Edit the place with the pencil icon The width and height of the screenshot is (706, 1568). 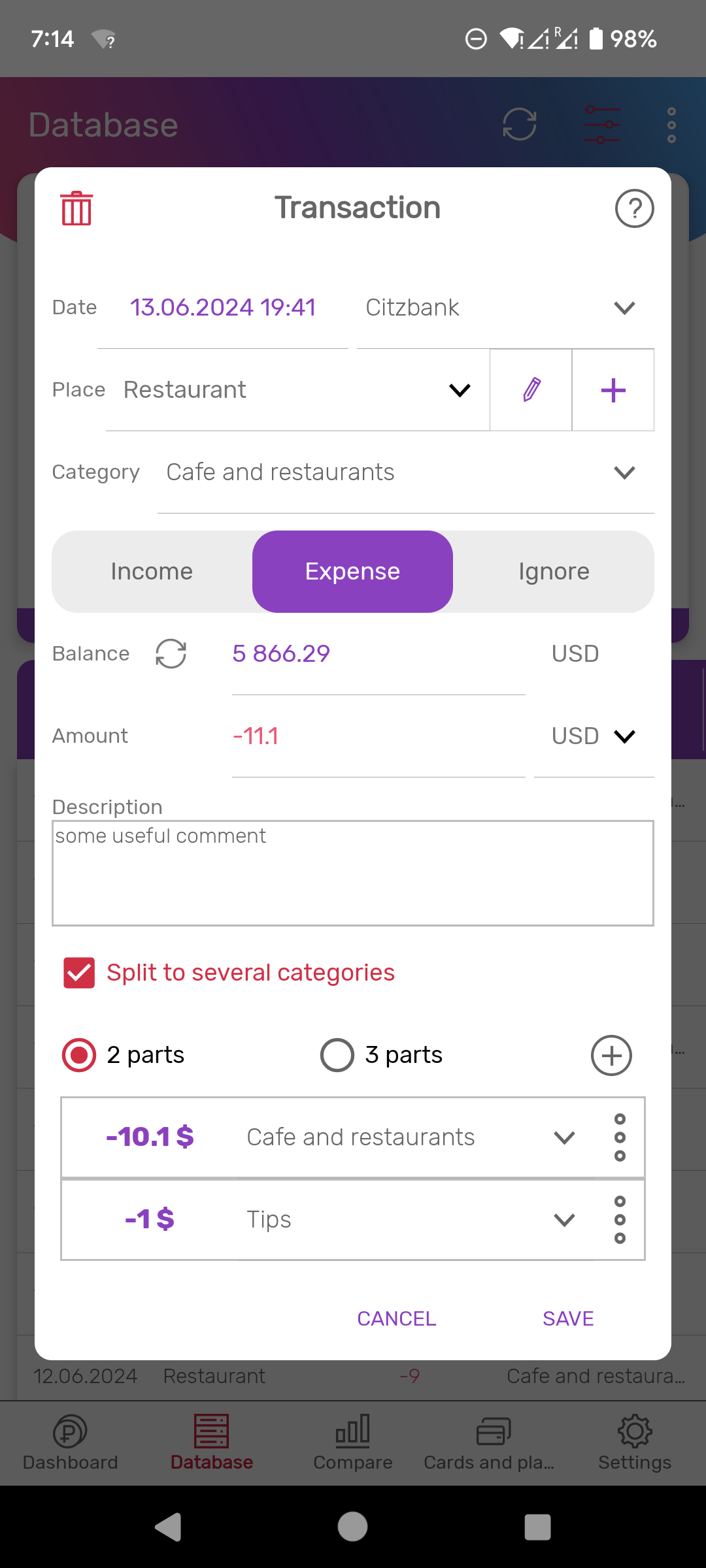point(531,390)
